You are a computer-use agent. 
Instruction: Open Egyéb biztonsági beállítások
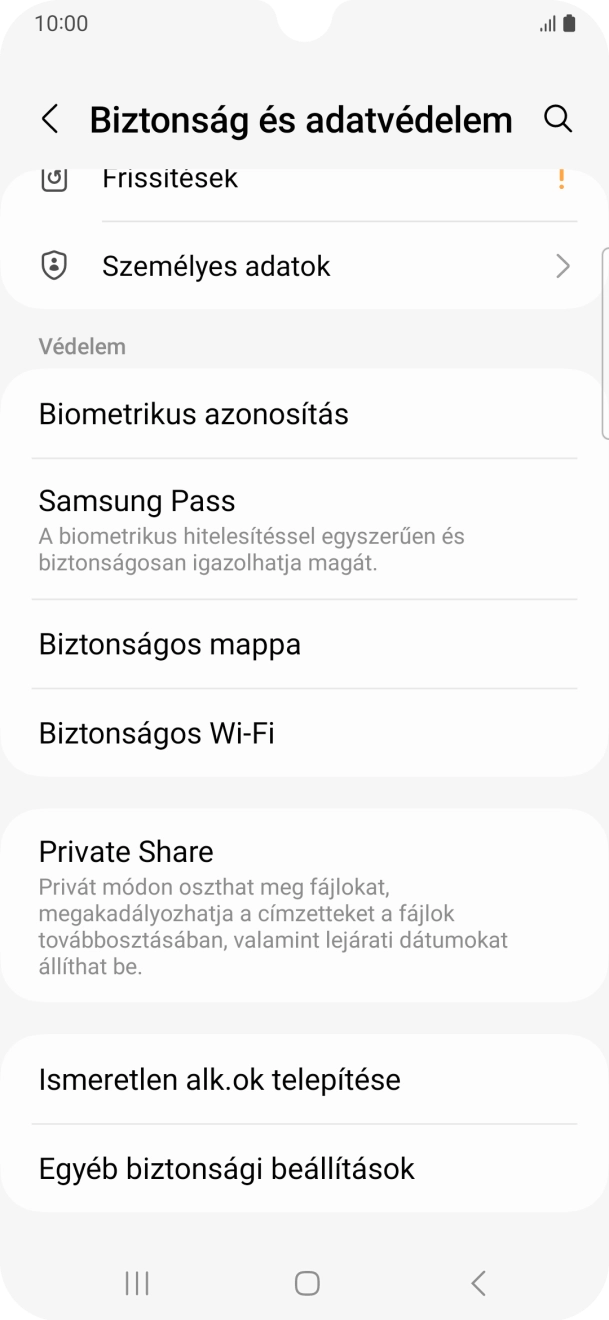304,1168
